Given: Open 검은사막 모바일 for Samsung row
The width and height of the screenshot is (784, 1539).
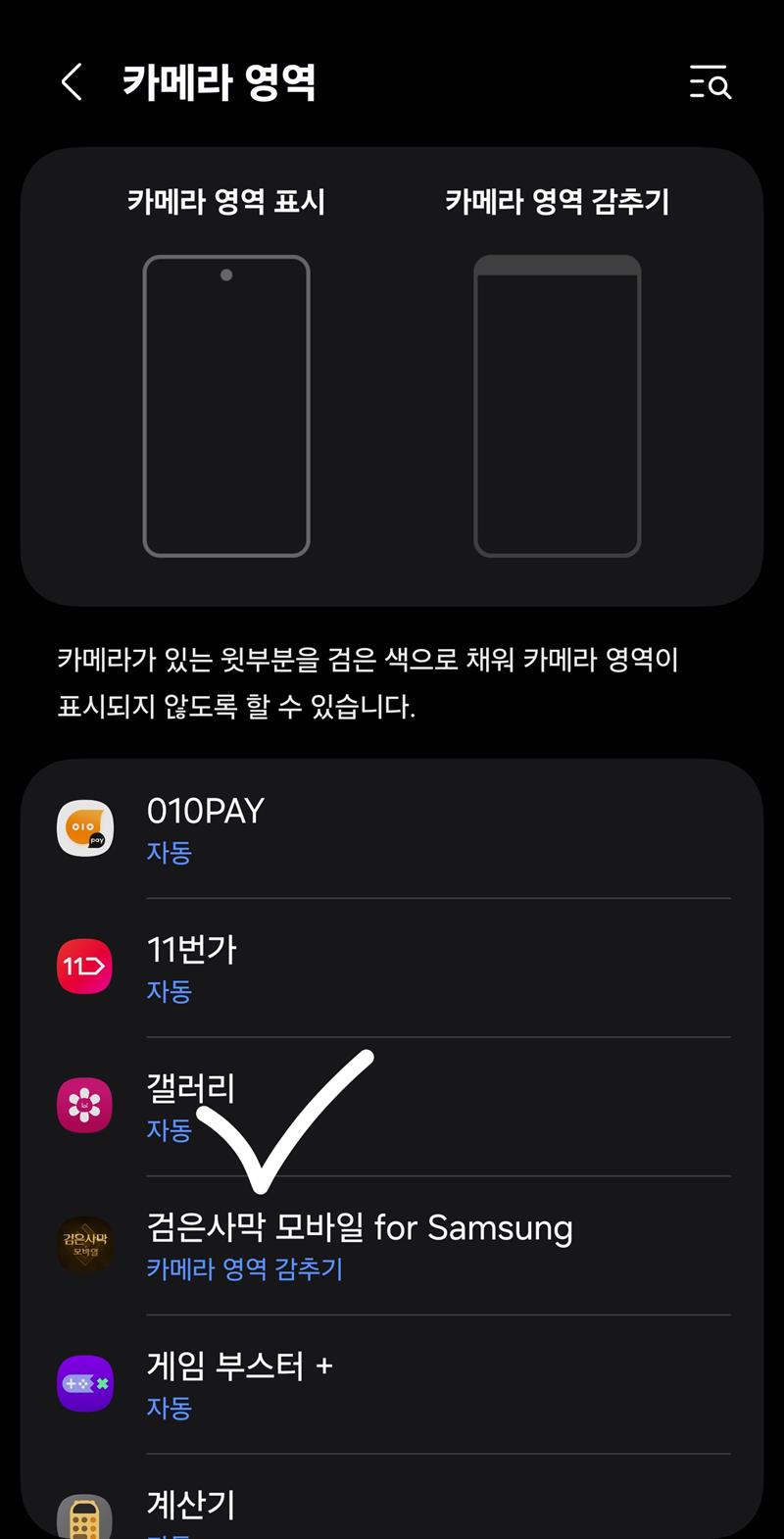Looking at the screenshot, I should click(x=392, y=1246).
